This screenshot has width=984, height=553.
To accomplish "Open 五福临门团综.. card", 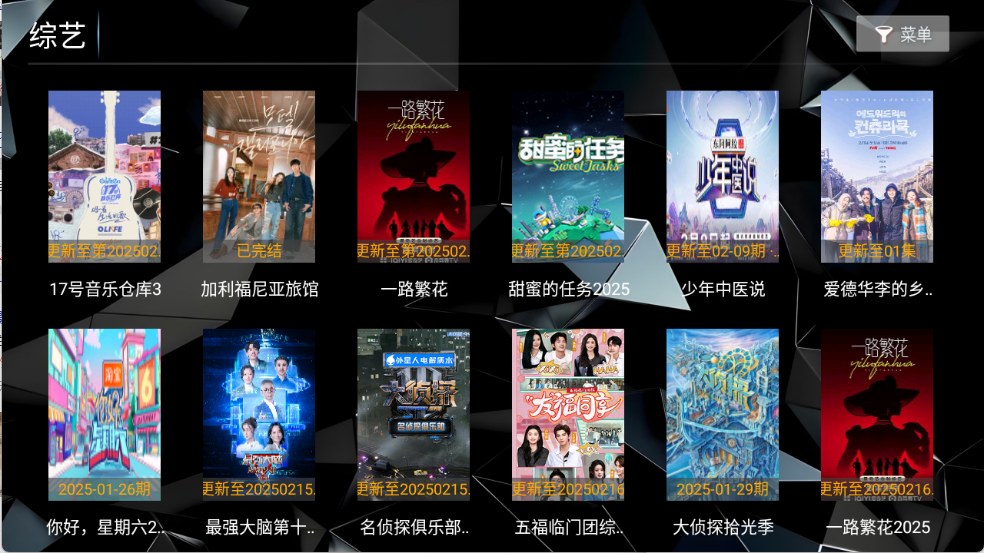I will point(568,415).
